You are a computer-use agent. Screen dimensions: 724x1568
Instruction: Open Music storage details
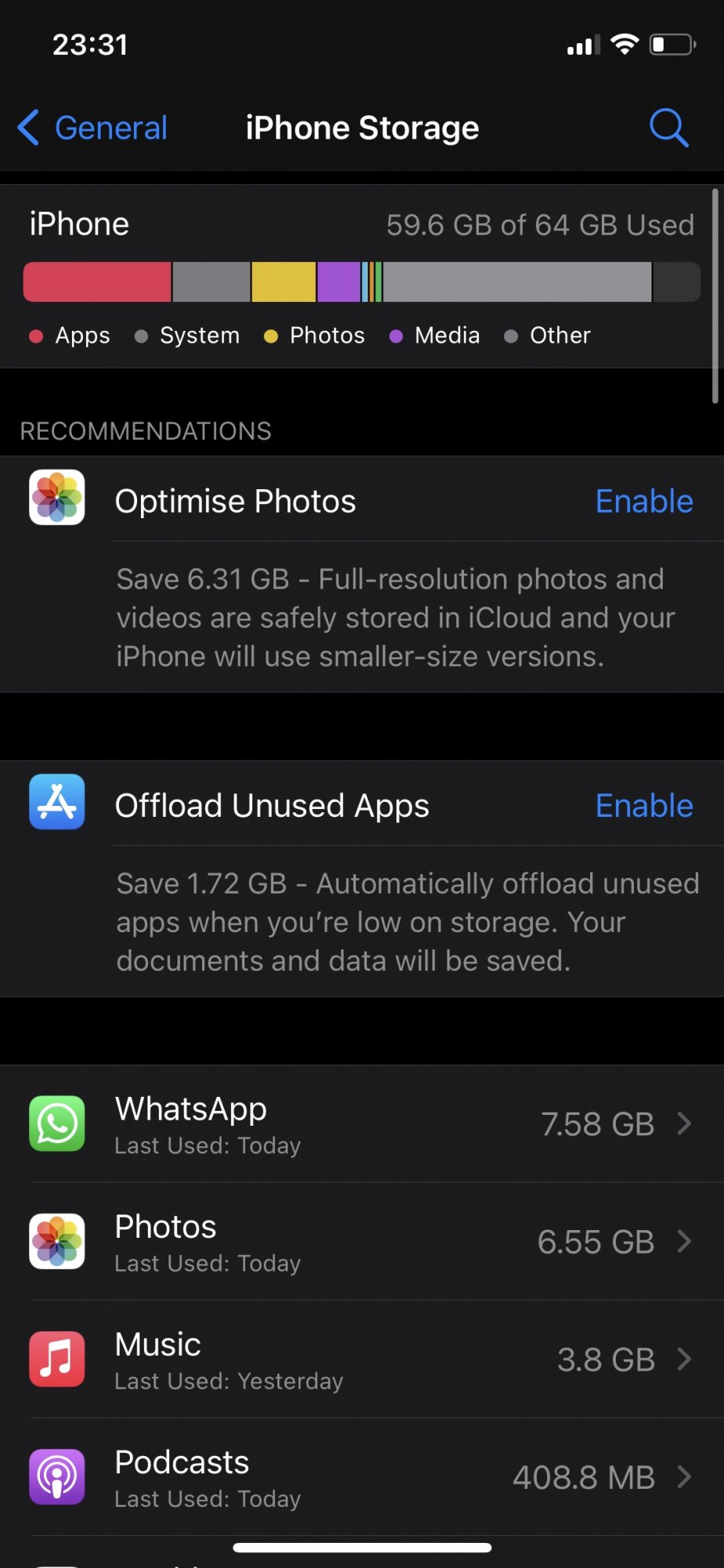(x=362, y=1359)
